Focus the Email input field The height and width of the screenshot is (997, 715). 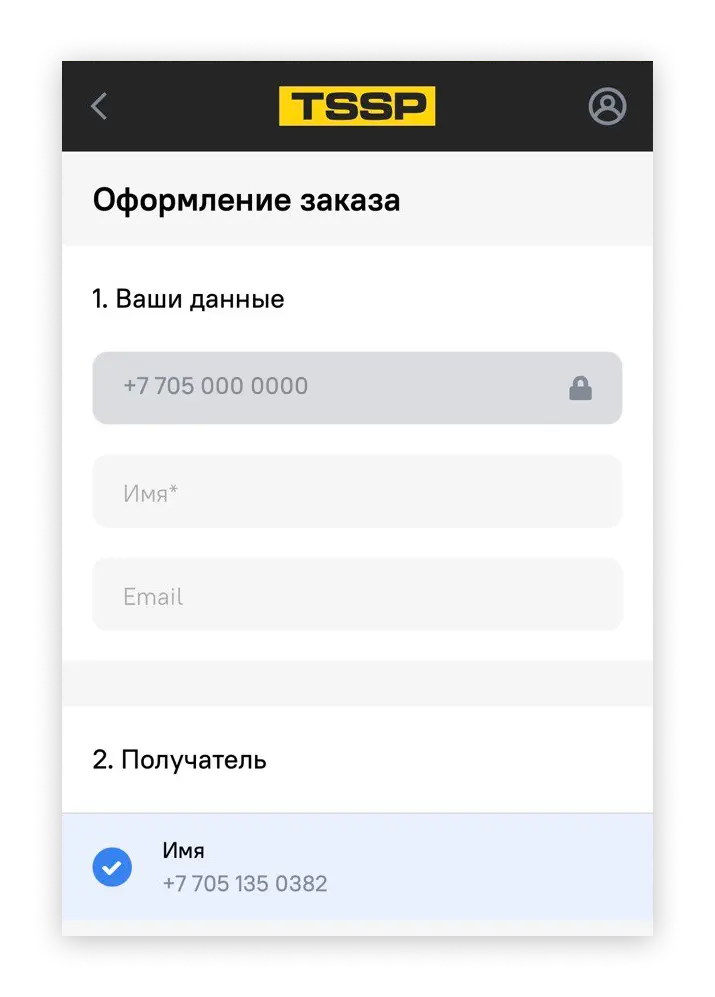(x=357, y=595)
